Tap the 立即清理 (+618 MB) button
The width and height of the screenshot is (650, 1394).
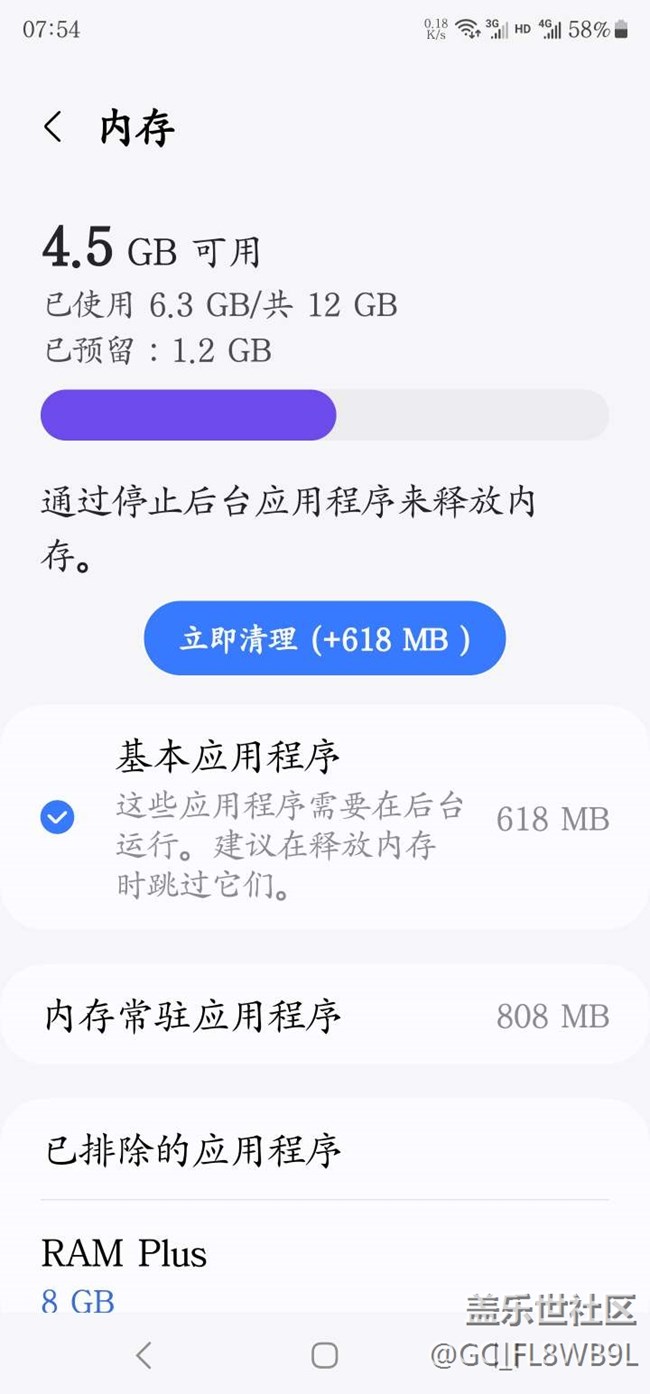pyautogui.click(x=325, y=638)
